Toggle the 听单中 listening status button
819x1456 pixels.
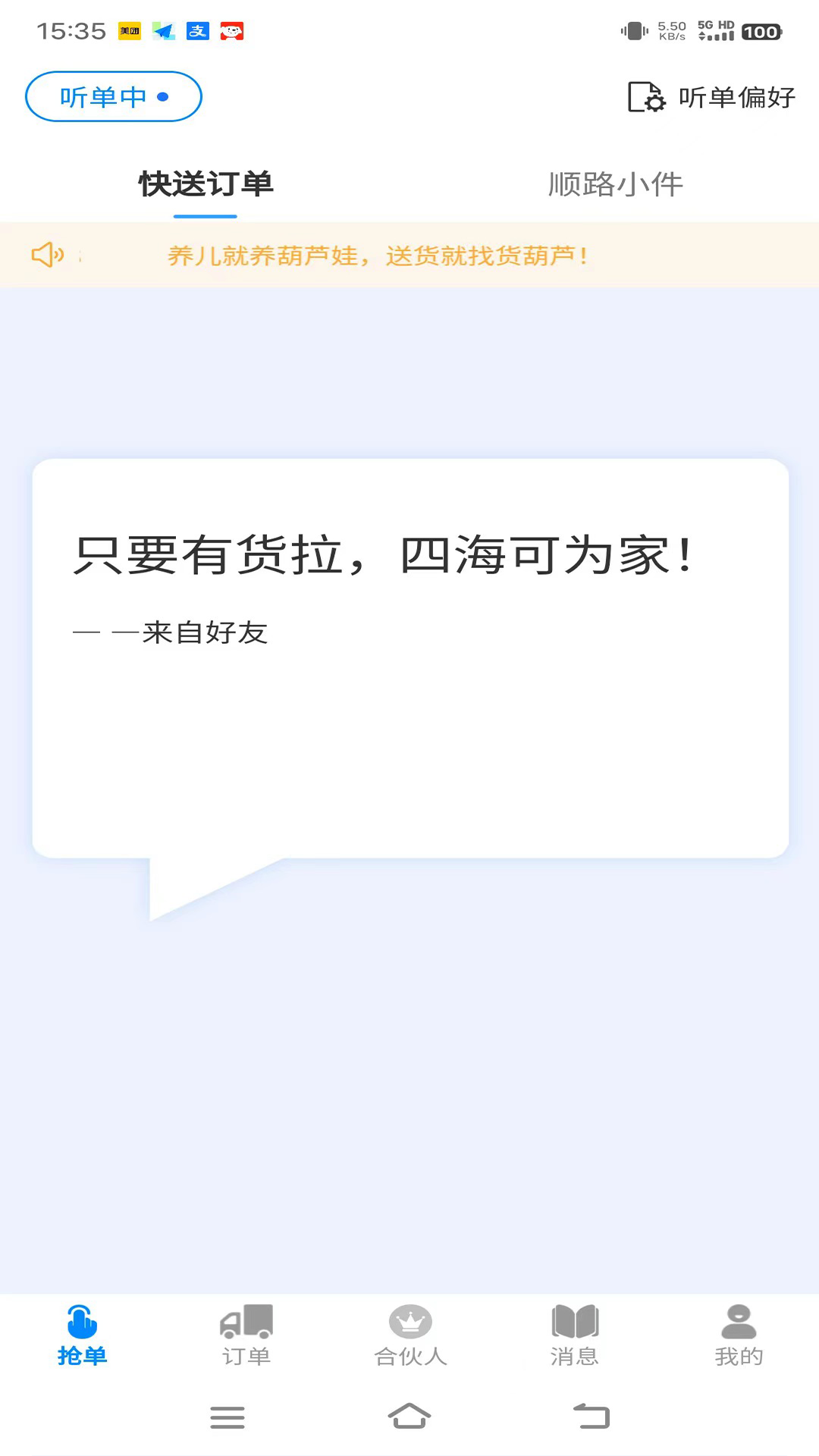114,96
